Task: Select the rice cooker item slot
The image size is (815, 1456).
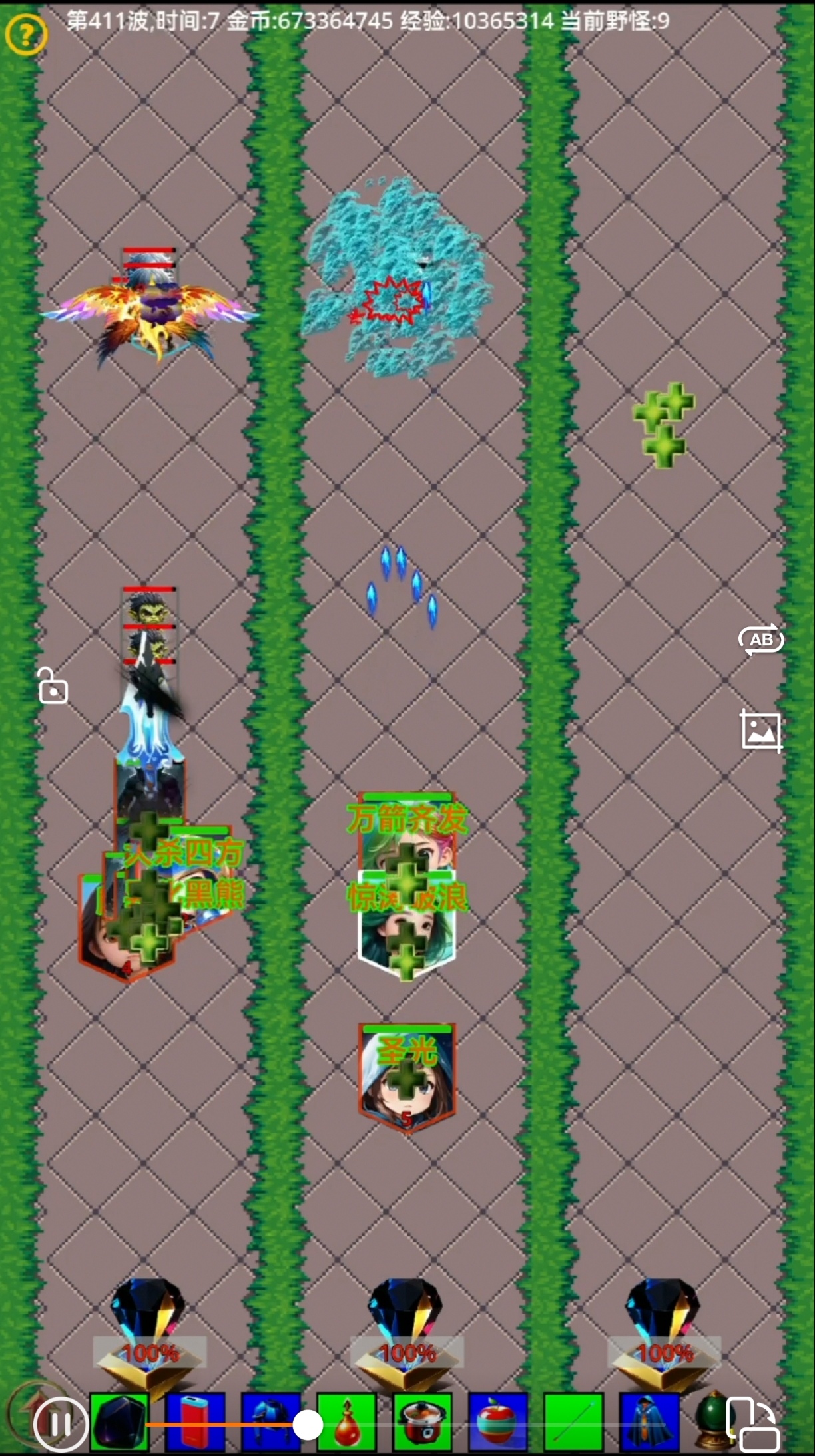Action: point(422,1422)
